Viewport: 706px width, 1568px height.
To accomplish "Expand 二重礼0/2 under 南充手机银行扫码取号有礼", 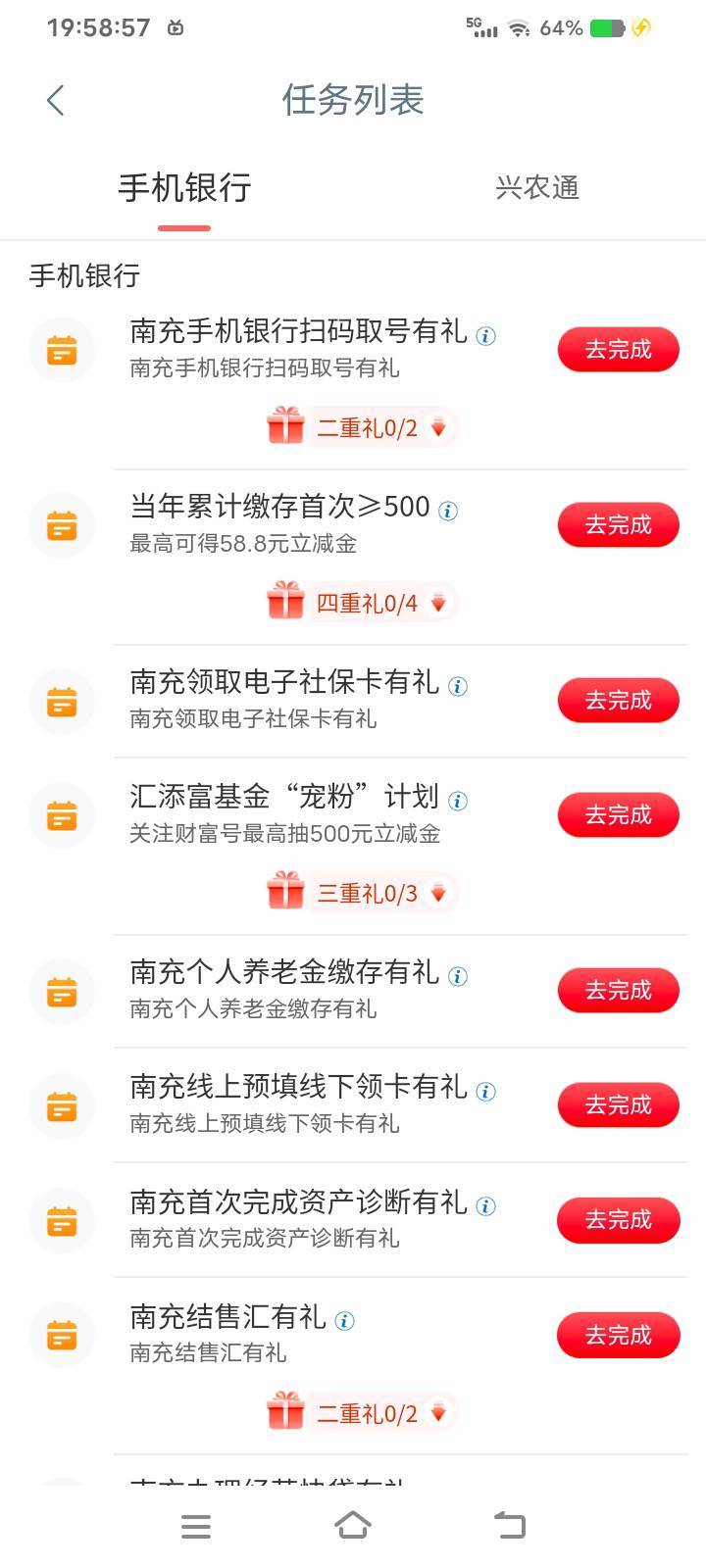I will click(361, 428).
